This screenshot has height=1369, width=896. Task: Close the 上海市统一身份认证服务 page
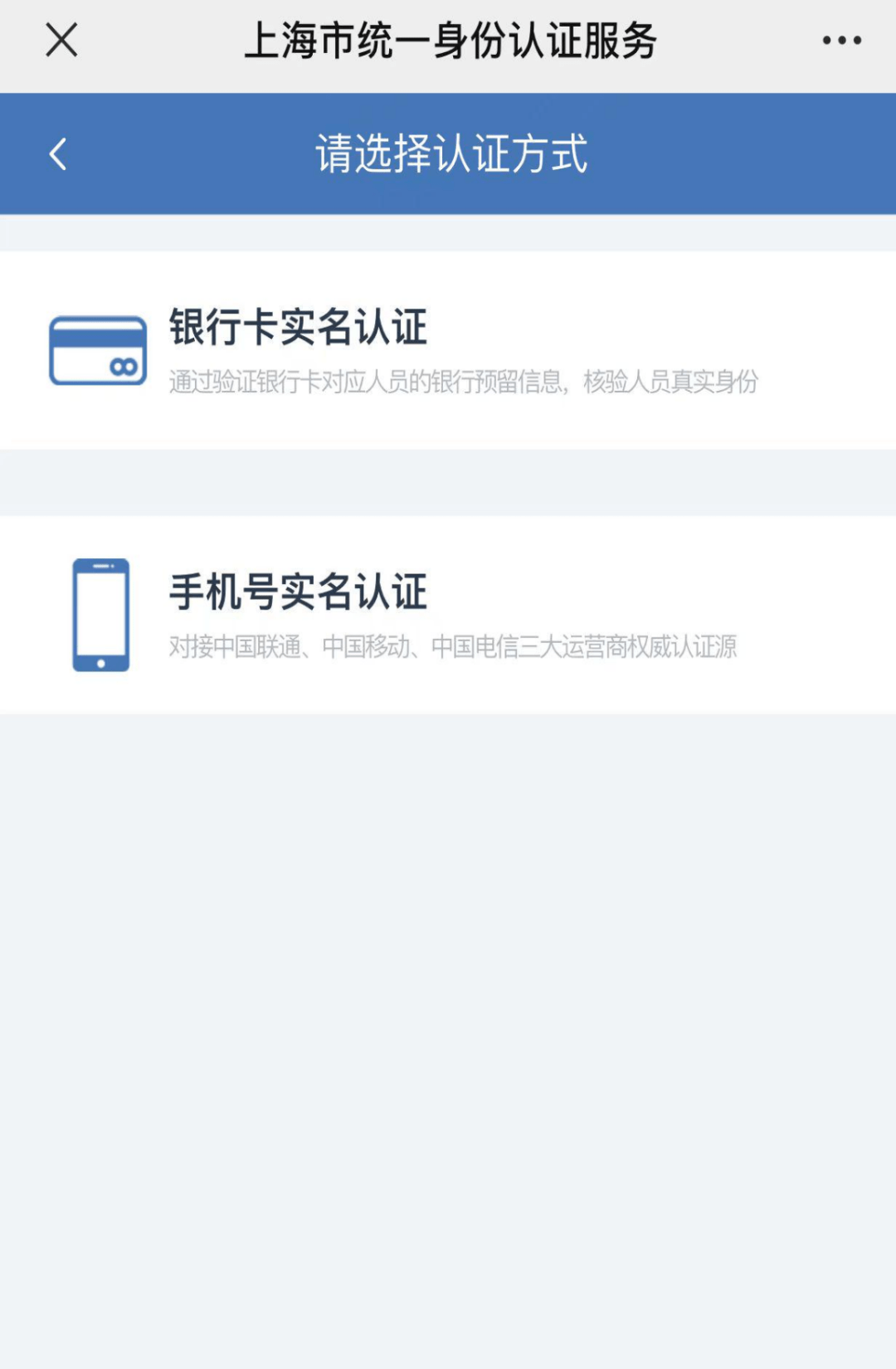(x=61, y=40)
